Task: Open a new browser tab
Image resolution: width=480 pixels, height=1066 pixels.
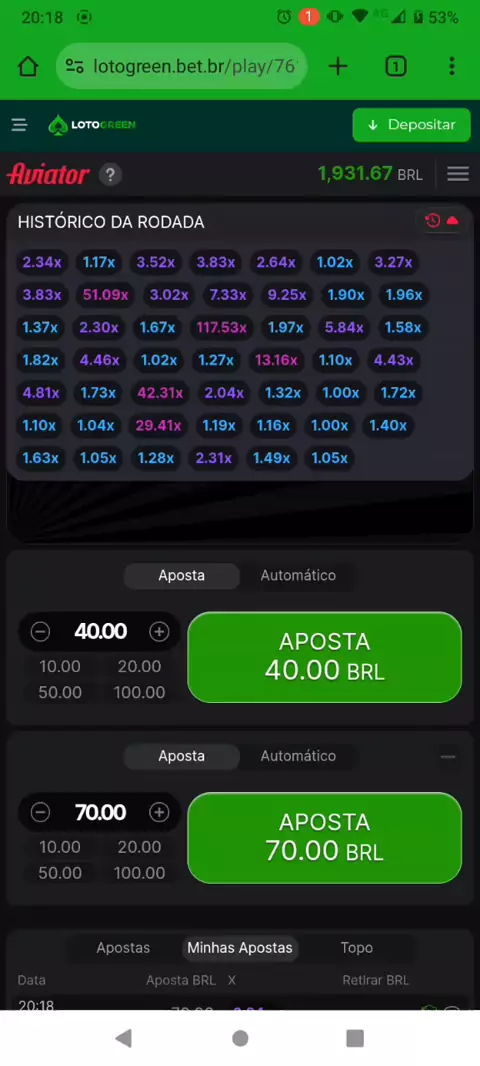Action: [338, 66]
